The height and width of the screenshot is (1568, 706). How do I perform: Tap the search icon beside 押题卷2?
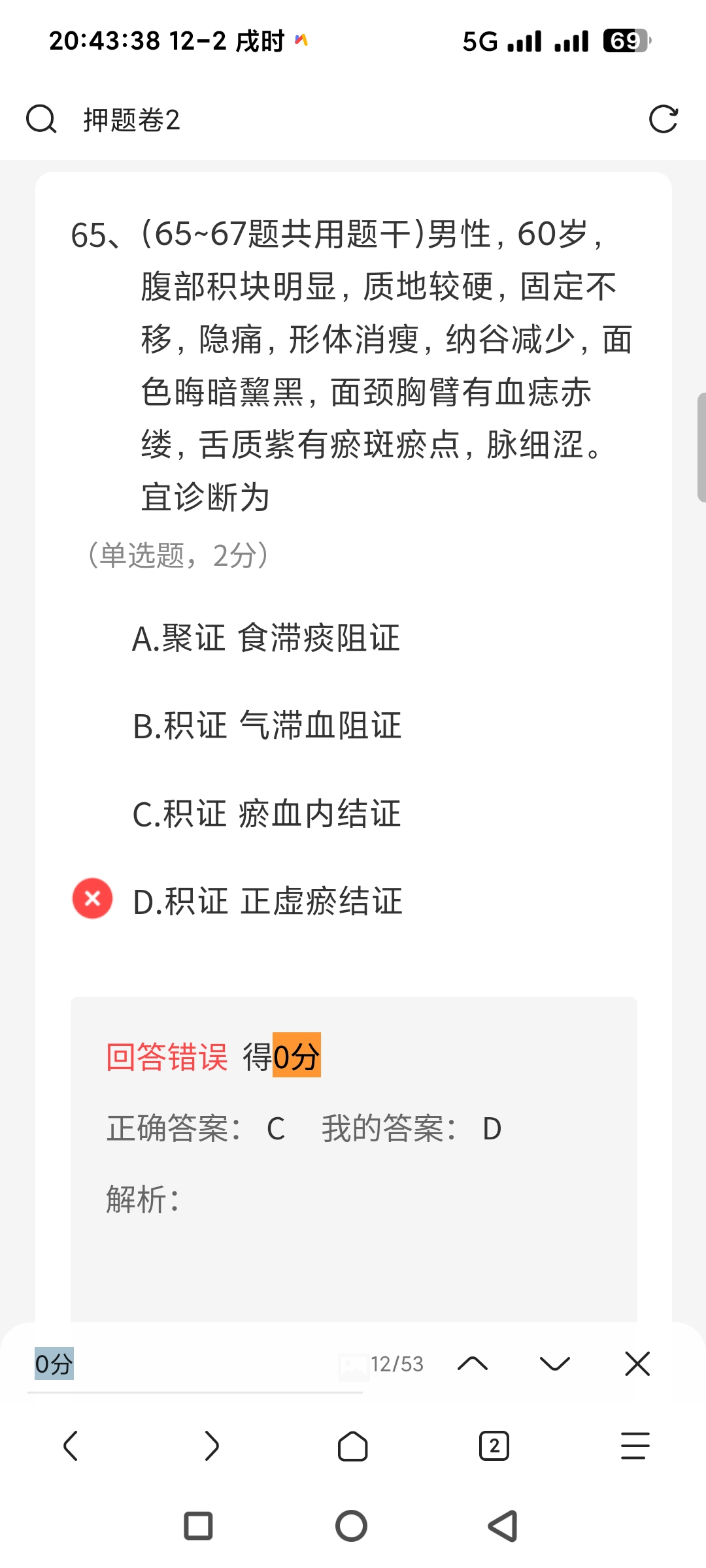[x=41, y=120]
